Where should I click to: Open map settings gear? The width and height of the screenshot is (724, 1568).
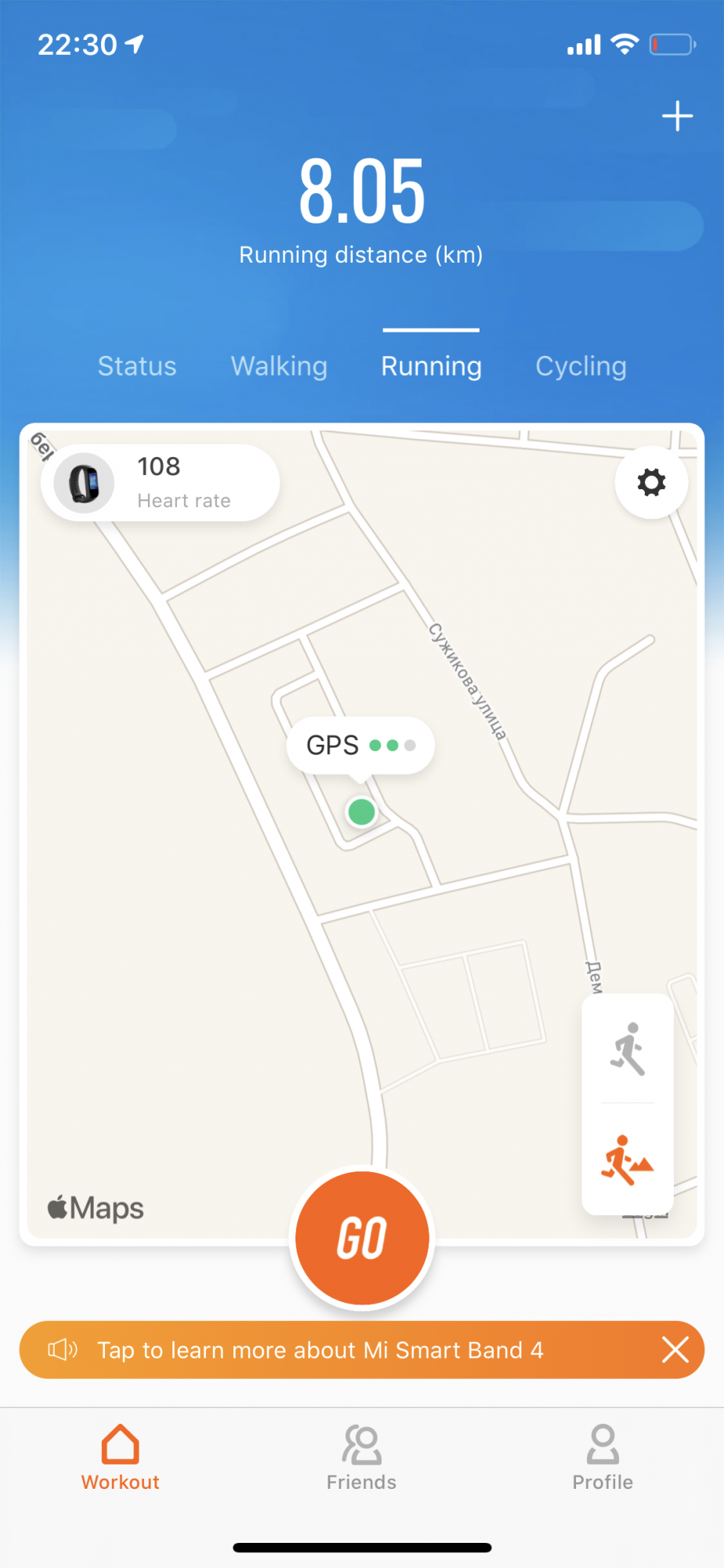point(651,482)
